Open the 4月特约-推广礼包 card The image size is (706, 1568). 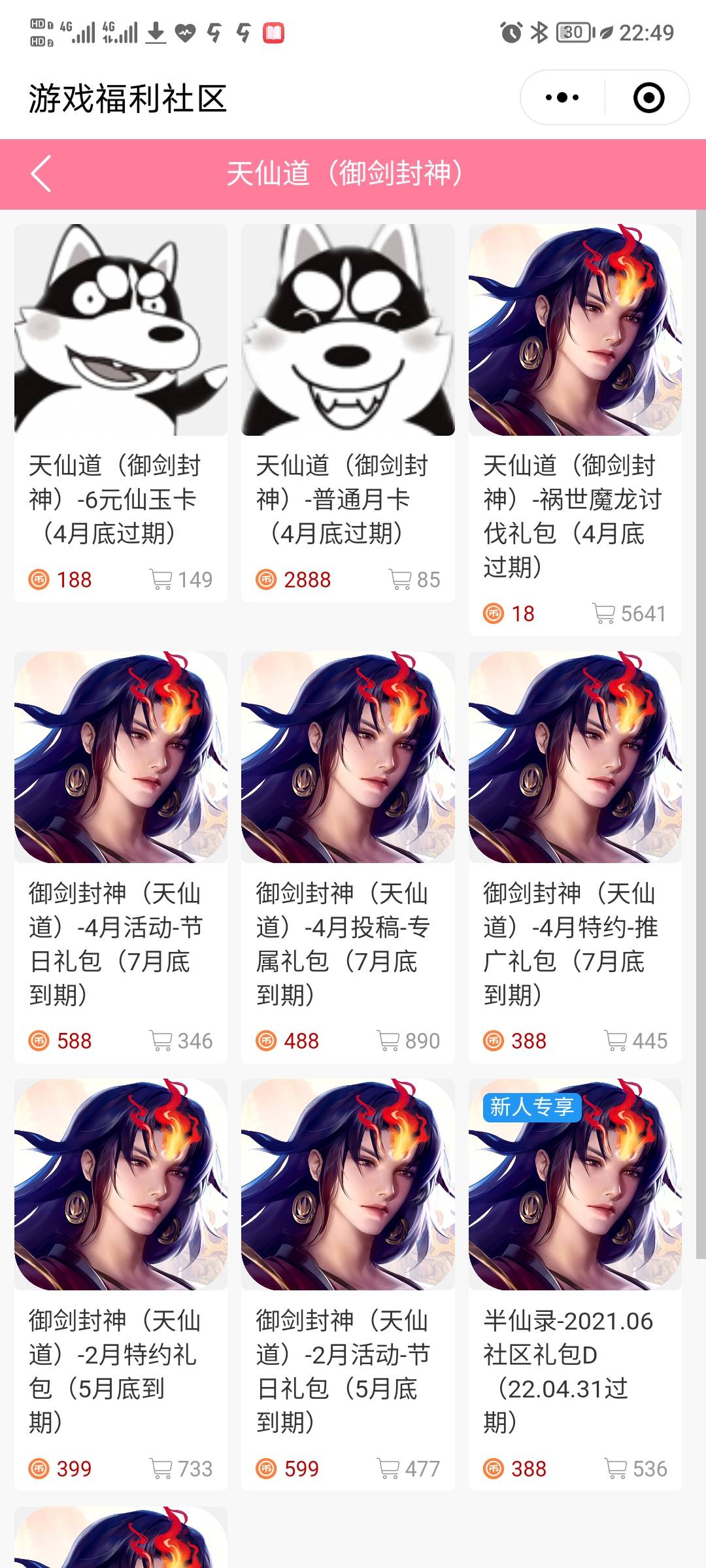click(x=575, y=856)
